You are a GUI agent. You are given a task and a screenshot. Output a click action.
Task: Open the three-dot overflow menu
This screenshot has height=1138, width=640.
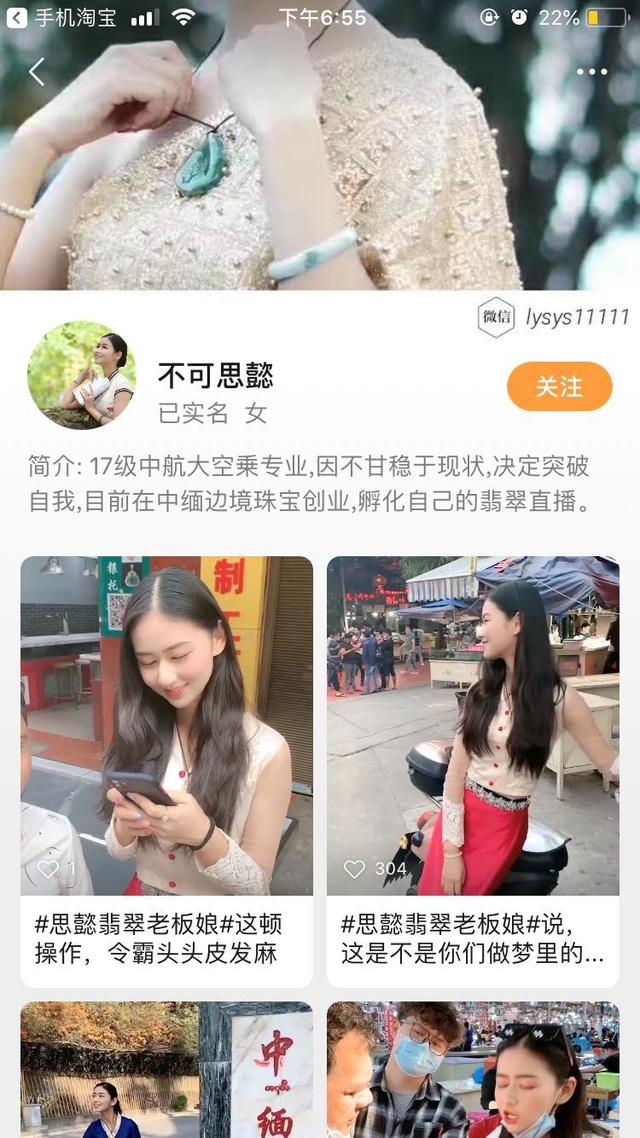591,72
